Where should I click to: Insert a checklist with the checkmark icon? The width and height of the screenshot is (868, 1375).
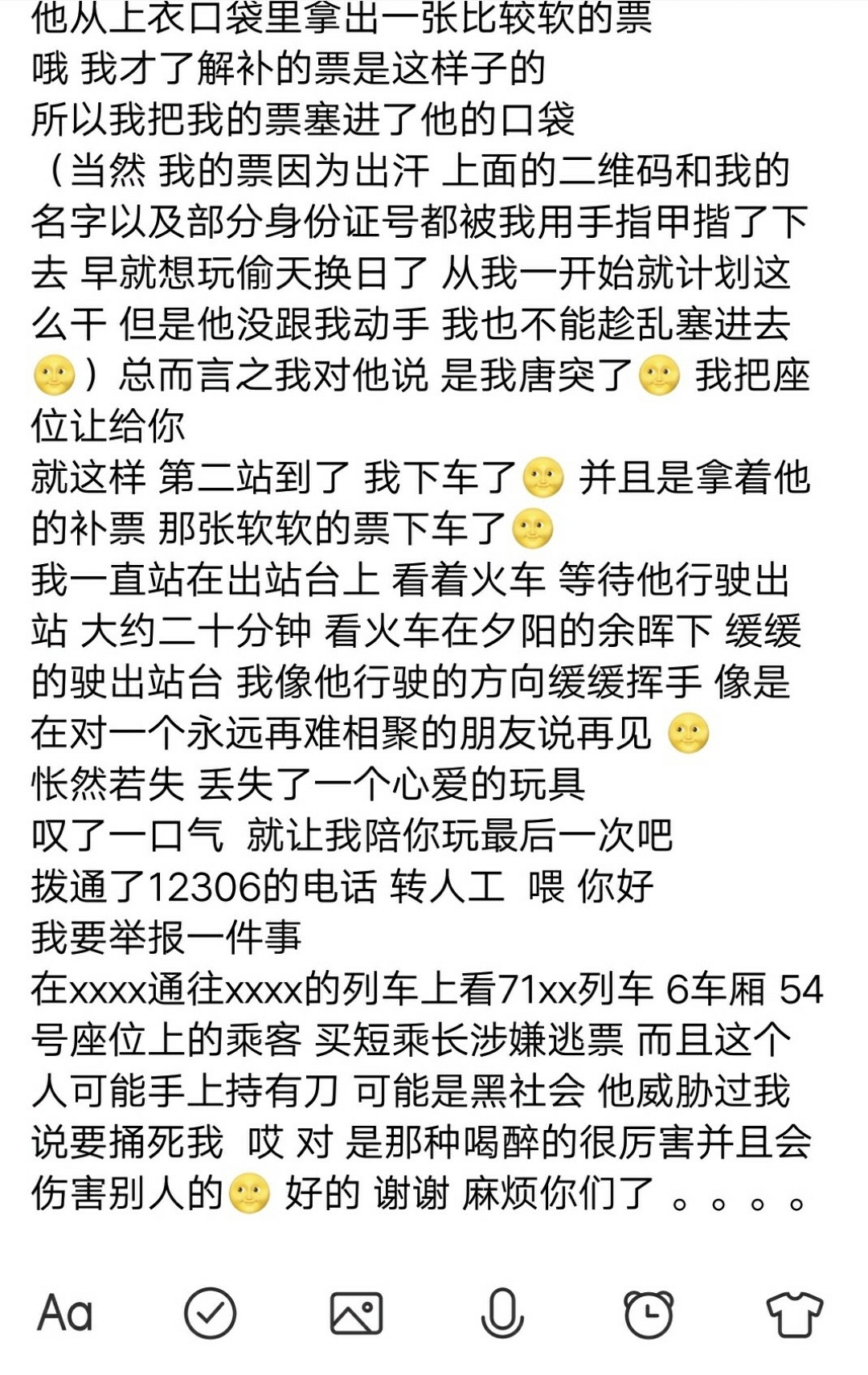(x=211, y=1313)
